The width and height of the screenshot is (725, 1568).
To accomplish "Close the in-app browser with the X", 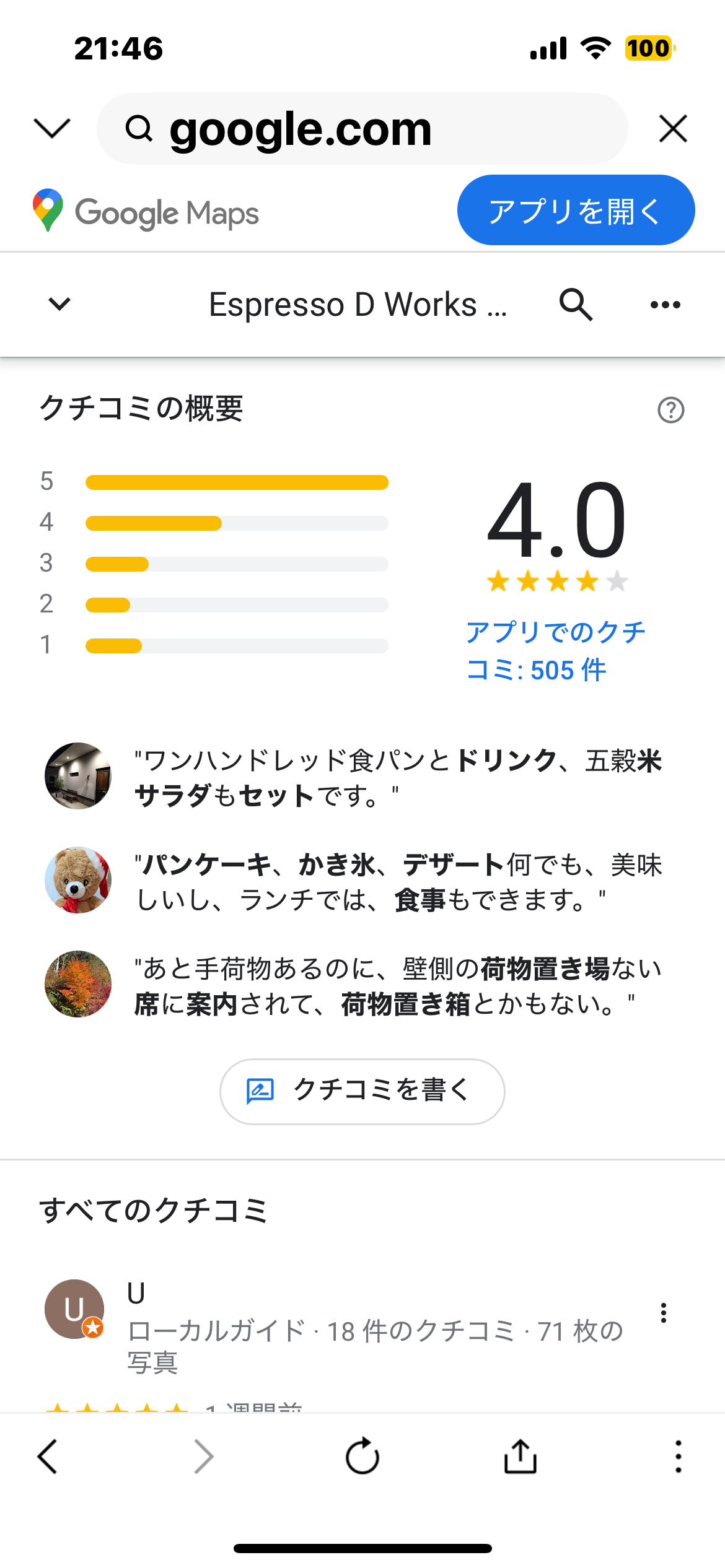I will [x=673, y=129].
